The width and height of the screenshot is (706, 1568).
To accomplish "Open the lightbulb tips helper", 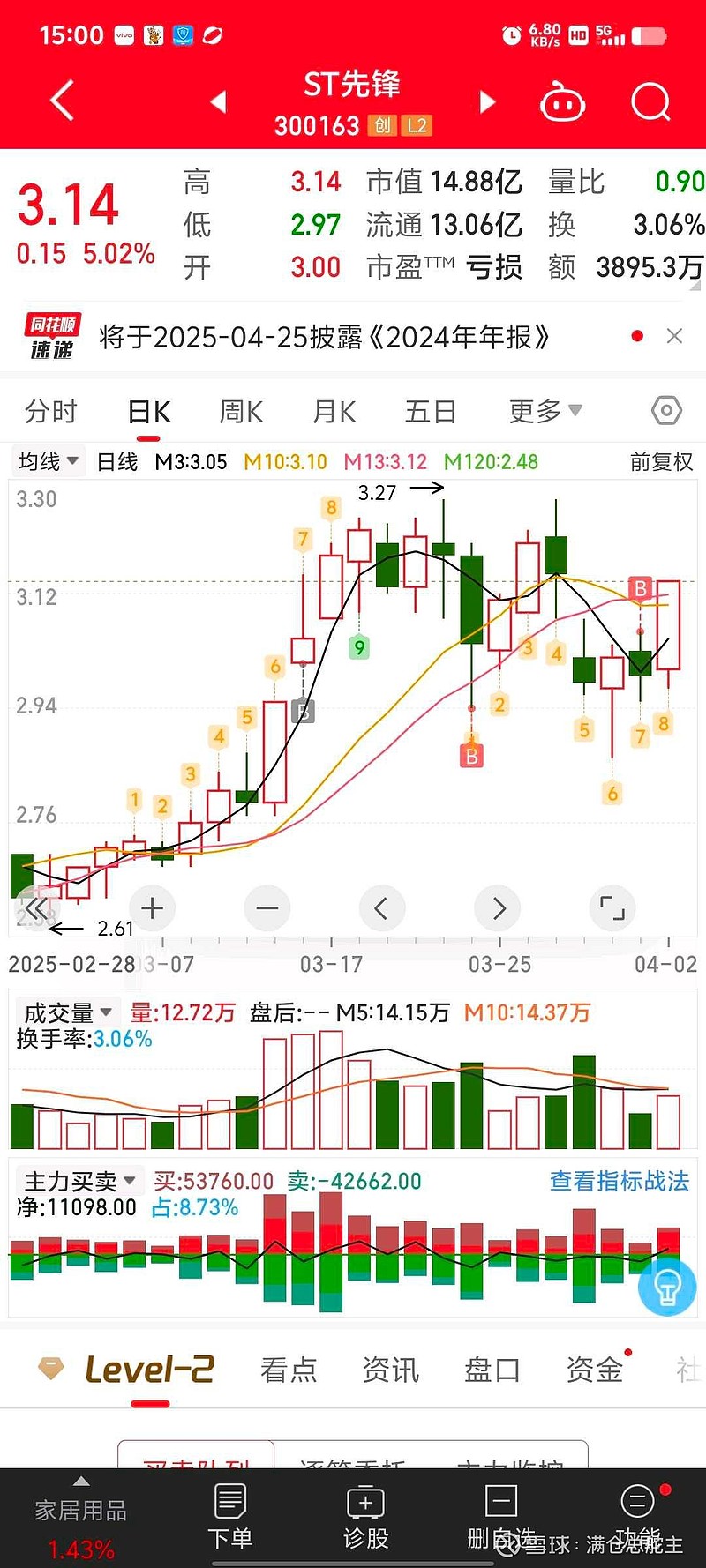I will point(668,1288).
